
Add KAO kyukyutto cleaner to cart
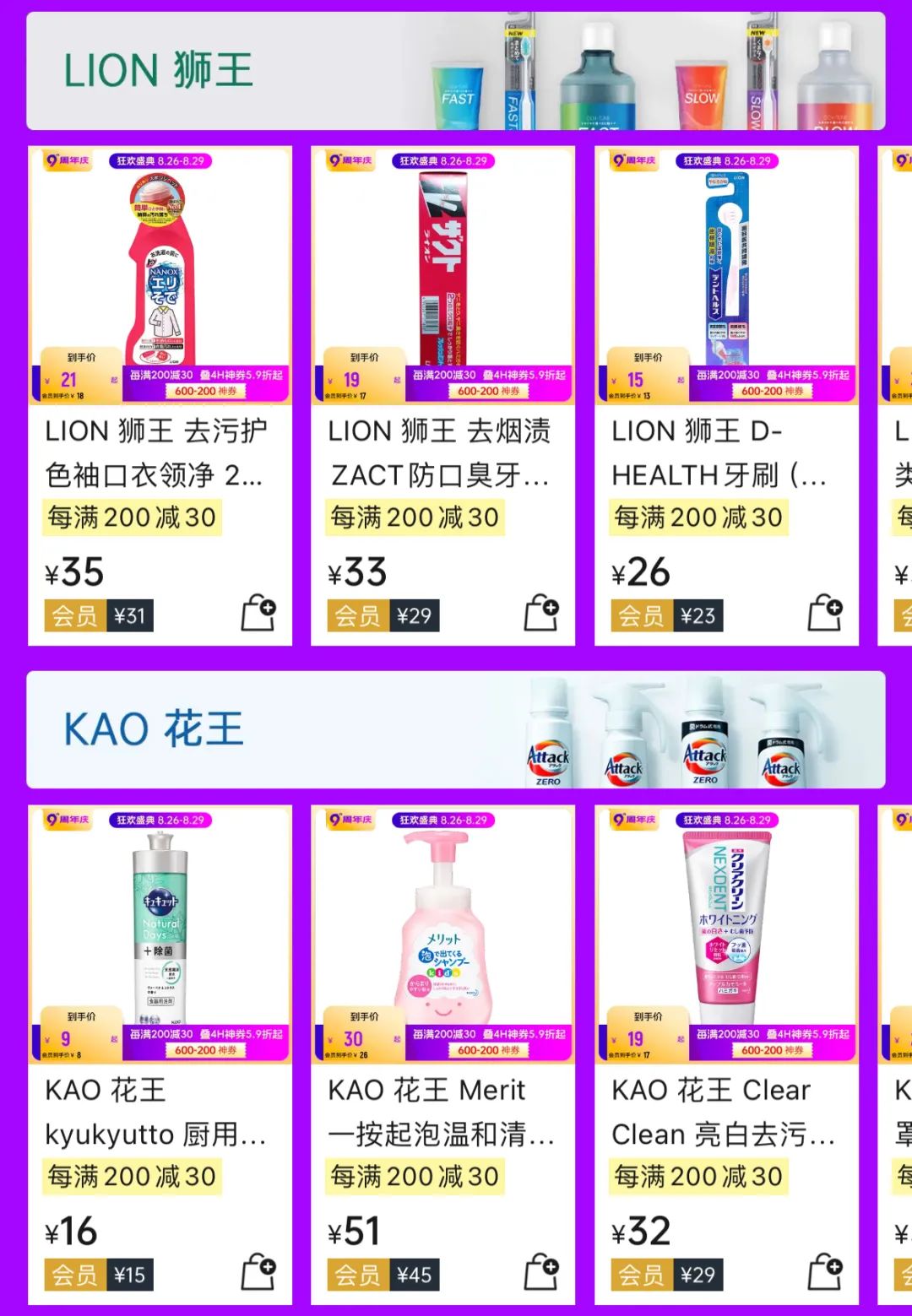coord(258,1272)
